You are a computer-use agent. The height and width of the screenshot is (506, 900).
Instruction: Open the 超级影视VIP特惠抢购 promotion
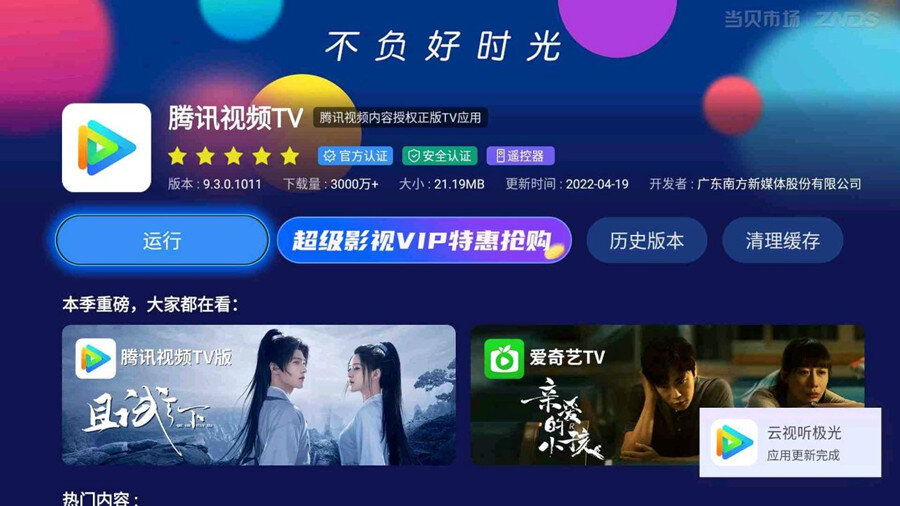point(424,240)
